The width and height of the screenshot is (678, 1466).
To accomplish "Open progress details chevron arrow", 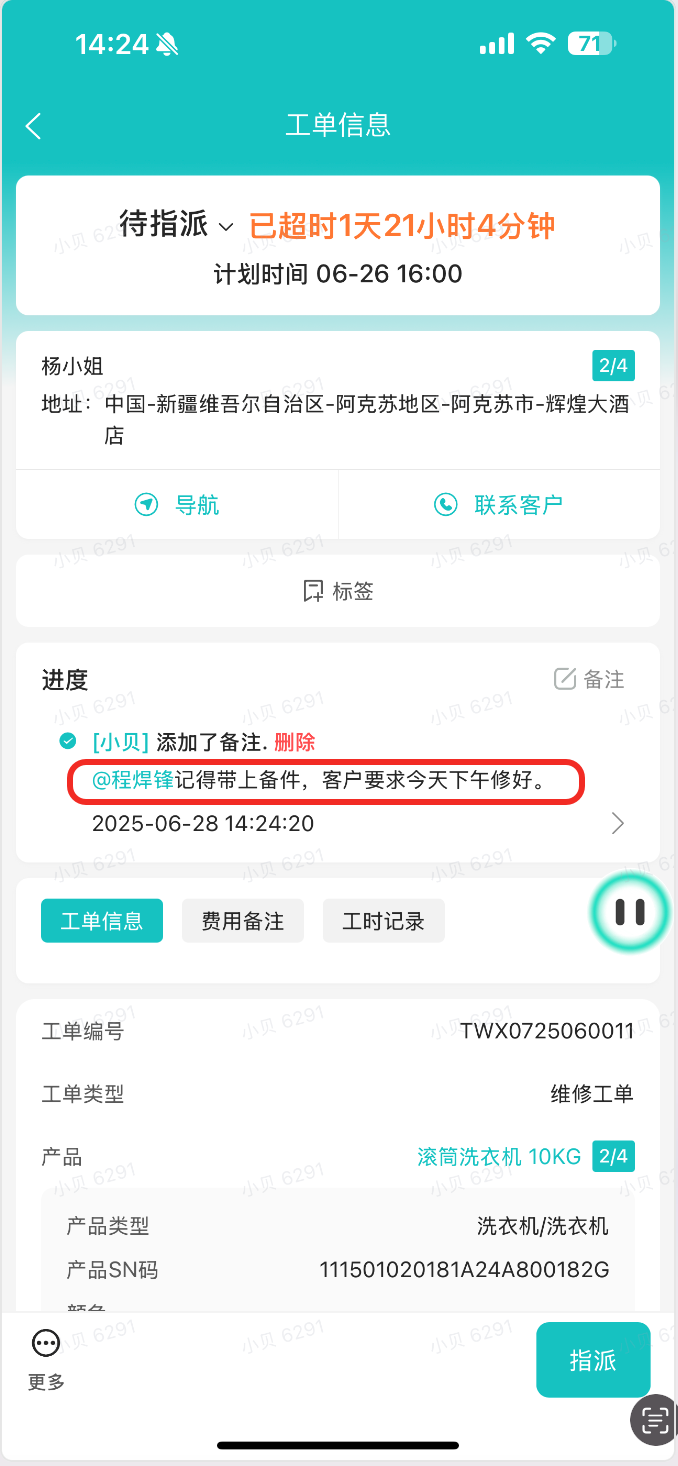I will (x=617, y=823).
